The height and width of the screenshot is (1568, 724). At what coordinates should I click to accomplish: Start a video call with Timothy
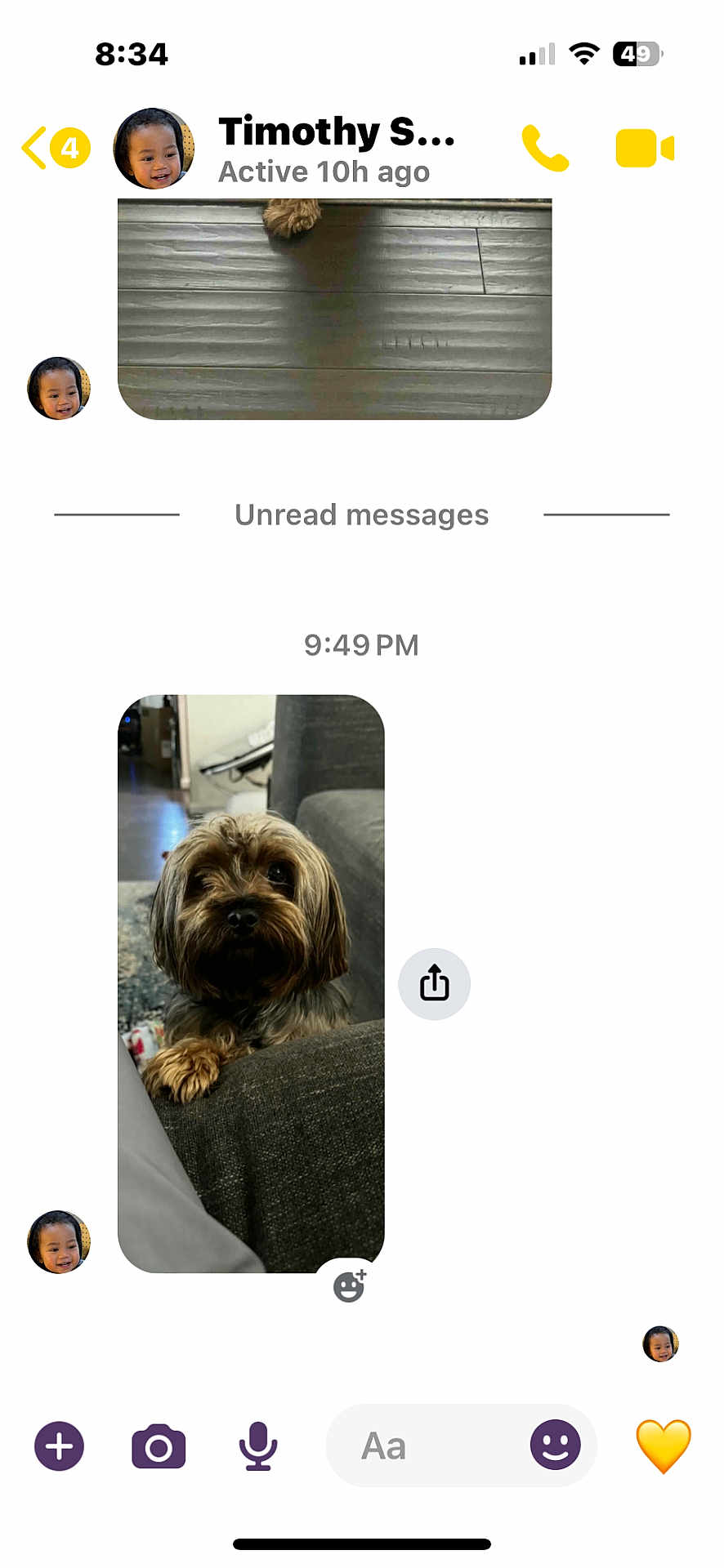tap(644, 149)
